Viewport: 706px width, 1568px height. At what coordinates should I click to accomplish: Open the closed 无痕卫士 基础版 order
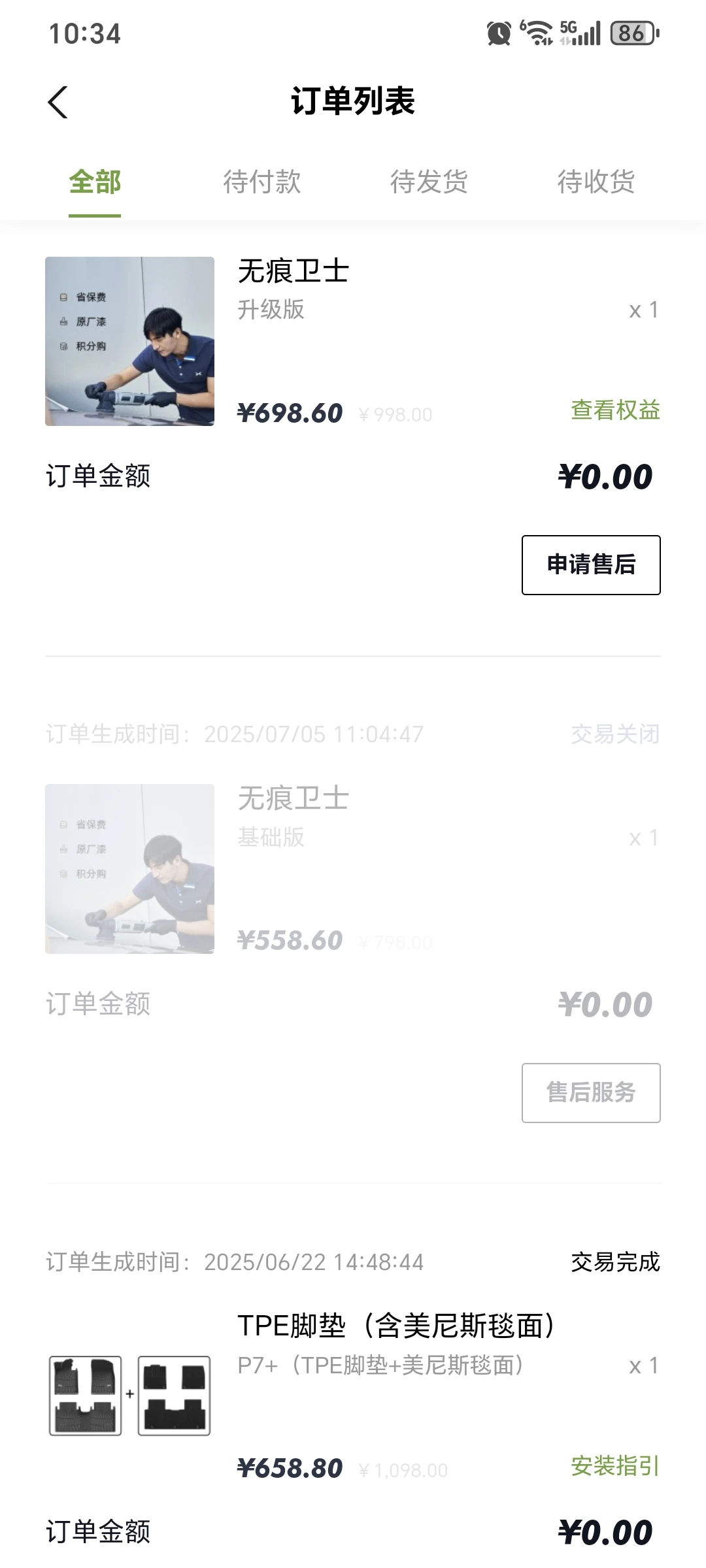tap(353, 869)
